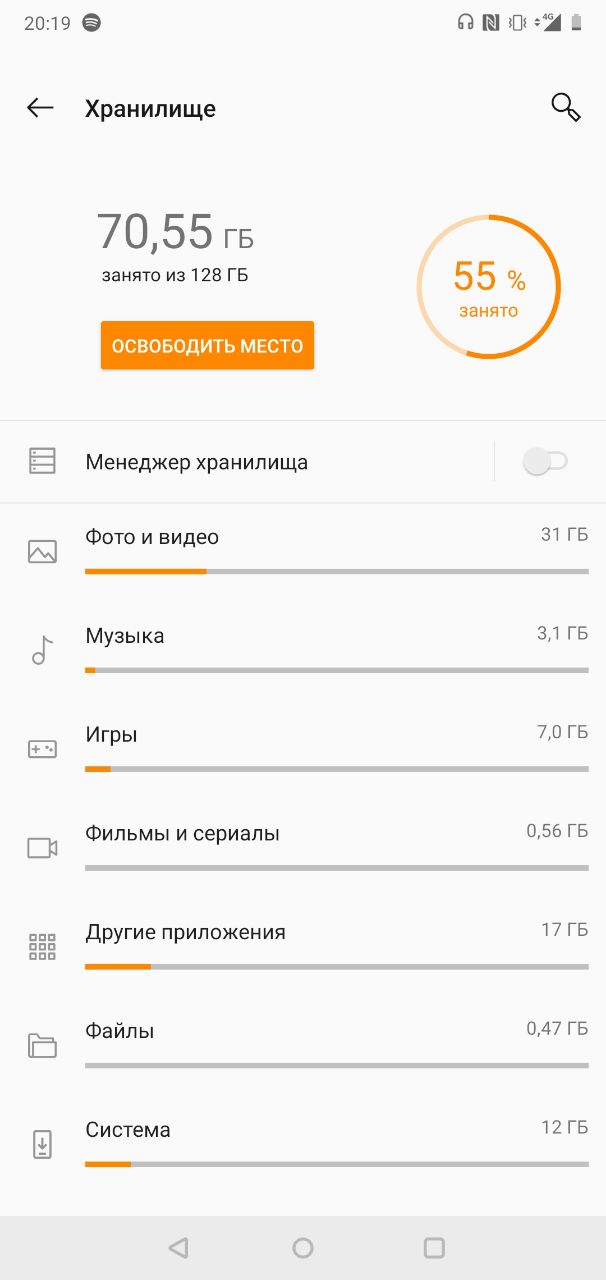Go back using the app bar arrow

[40, 108]
